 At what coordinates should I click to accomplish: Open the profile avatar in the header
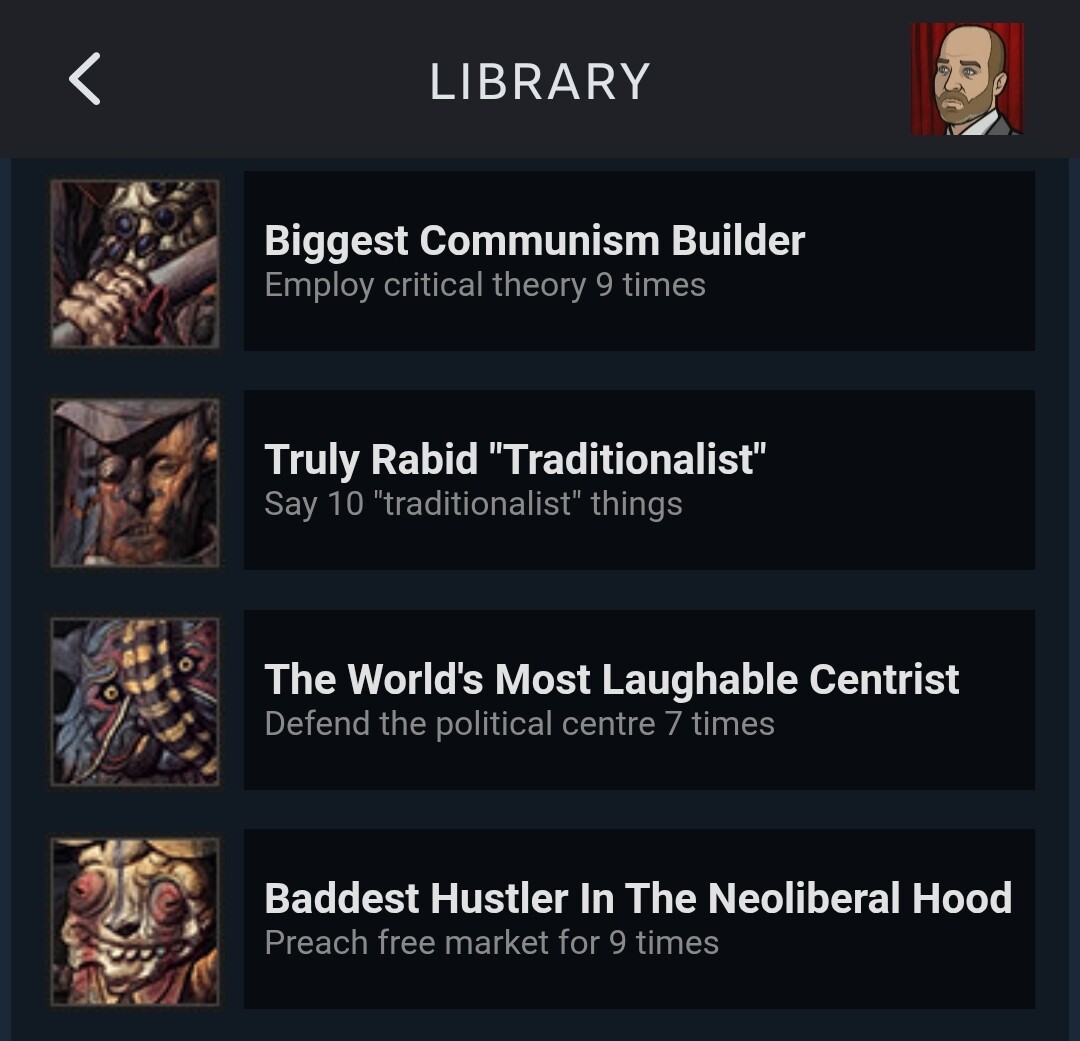point(966,80)
